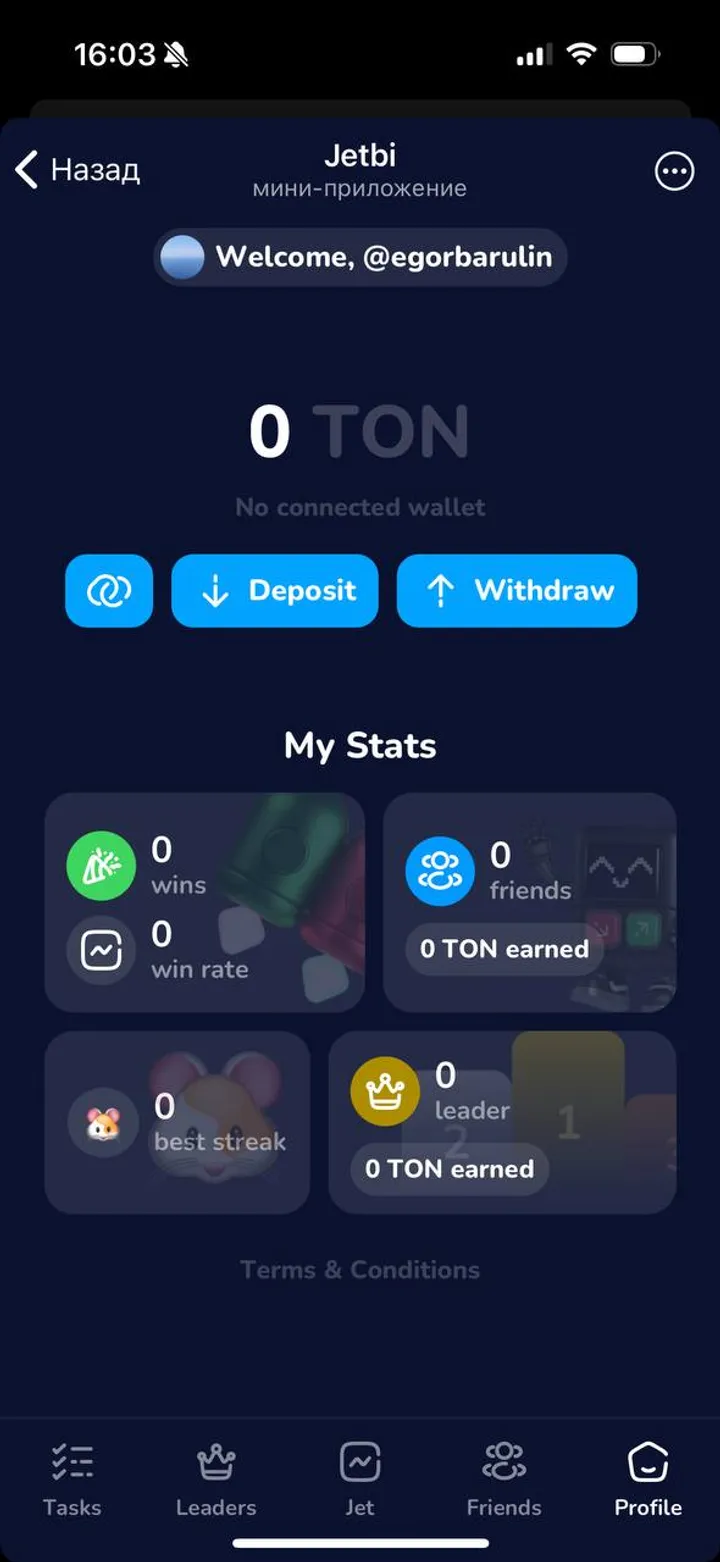
Task: Open the connect wallet link icon
Action: point(108,591)
